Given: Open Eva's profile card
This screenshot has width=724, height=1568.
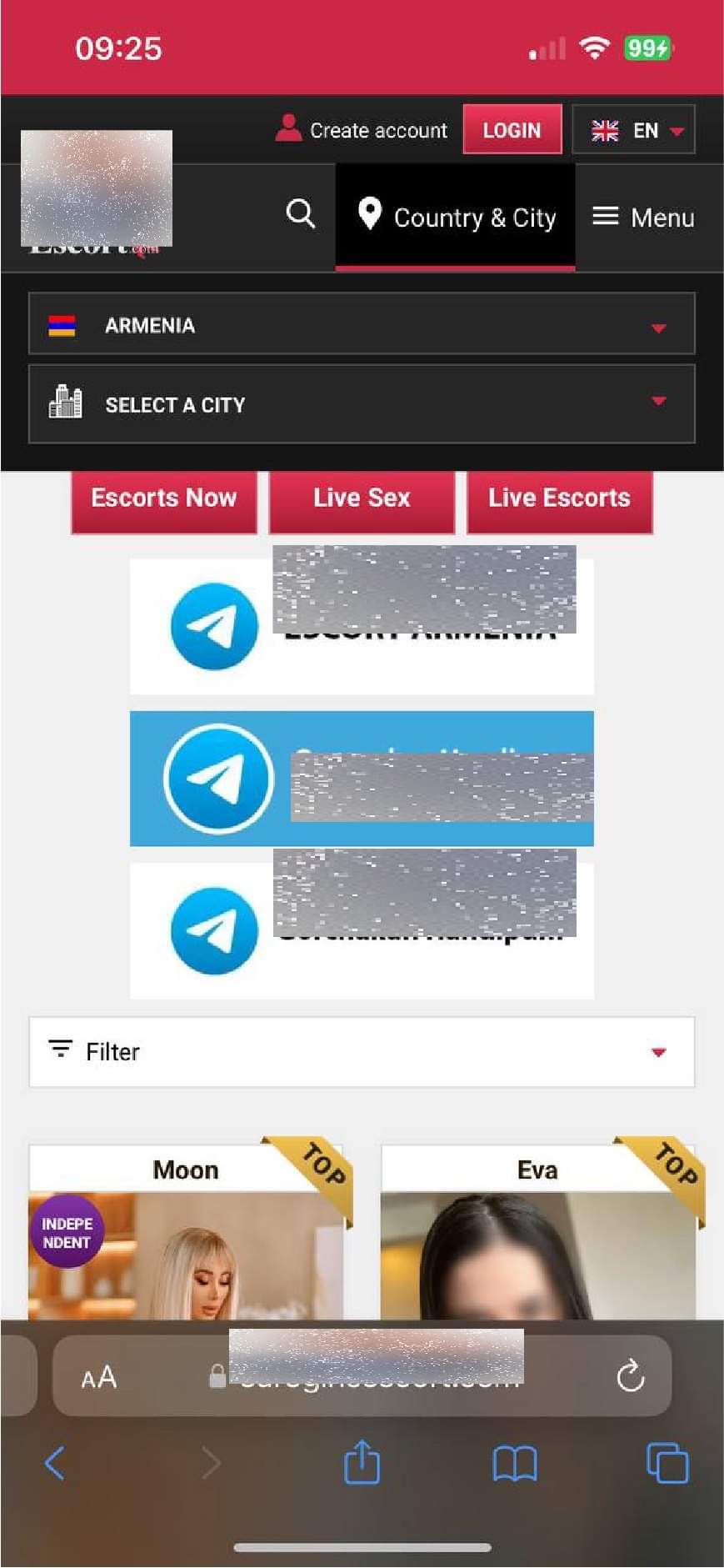Looking at the screenshot, I should [537, 1234].
